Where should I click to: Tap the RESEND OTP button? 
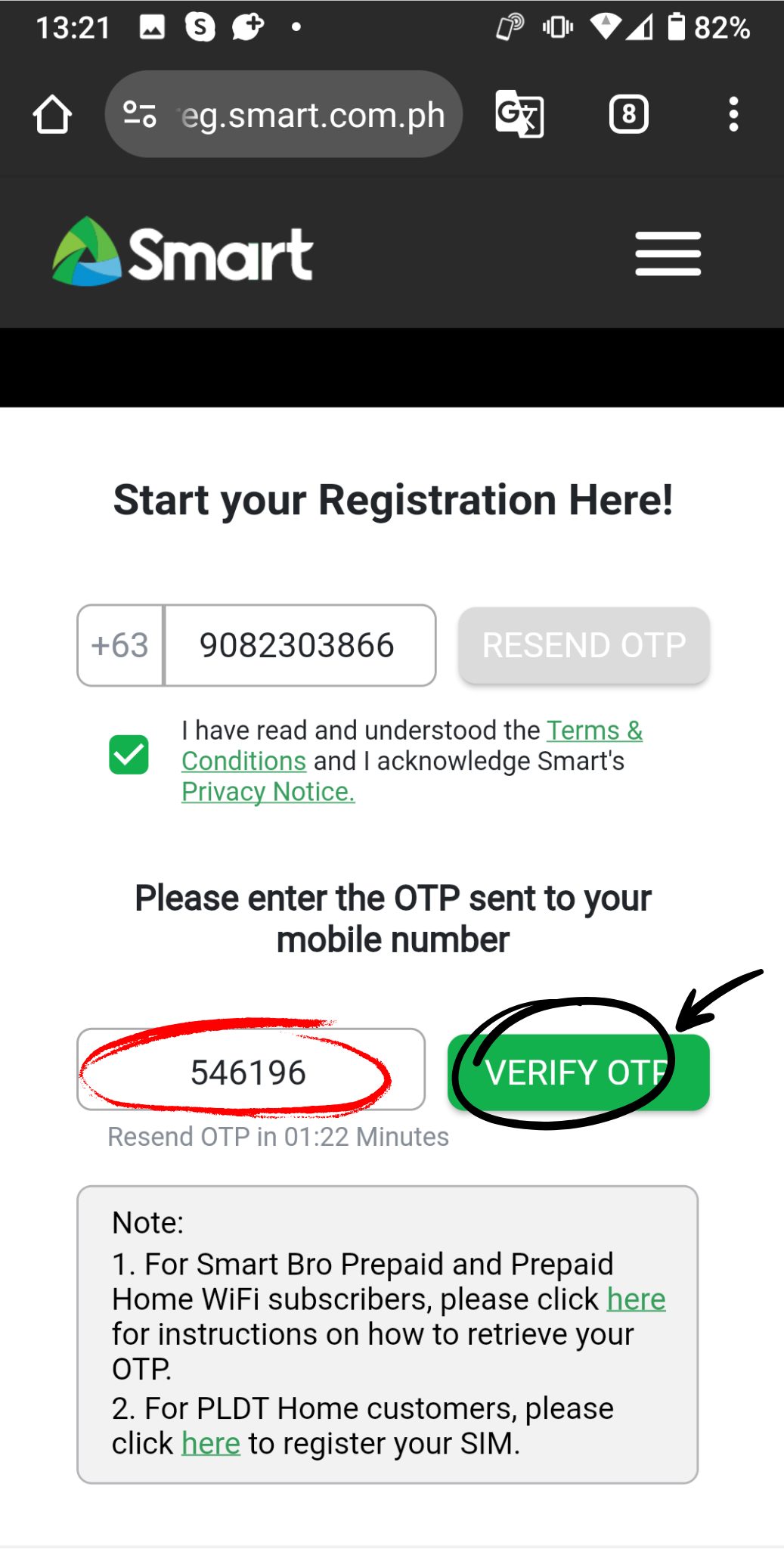point(584,645)
